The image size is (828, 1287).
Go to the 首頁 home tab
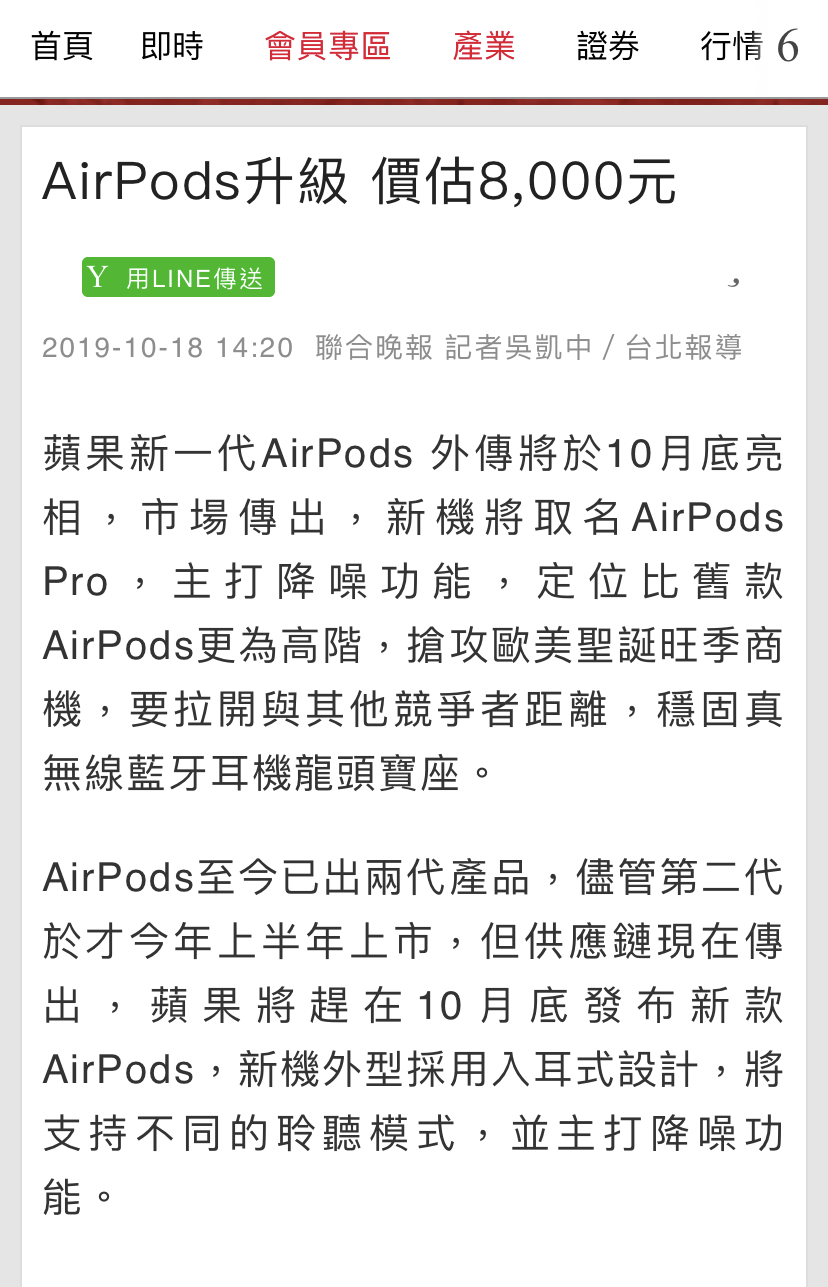coord(62,46)
